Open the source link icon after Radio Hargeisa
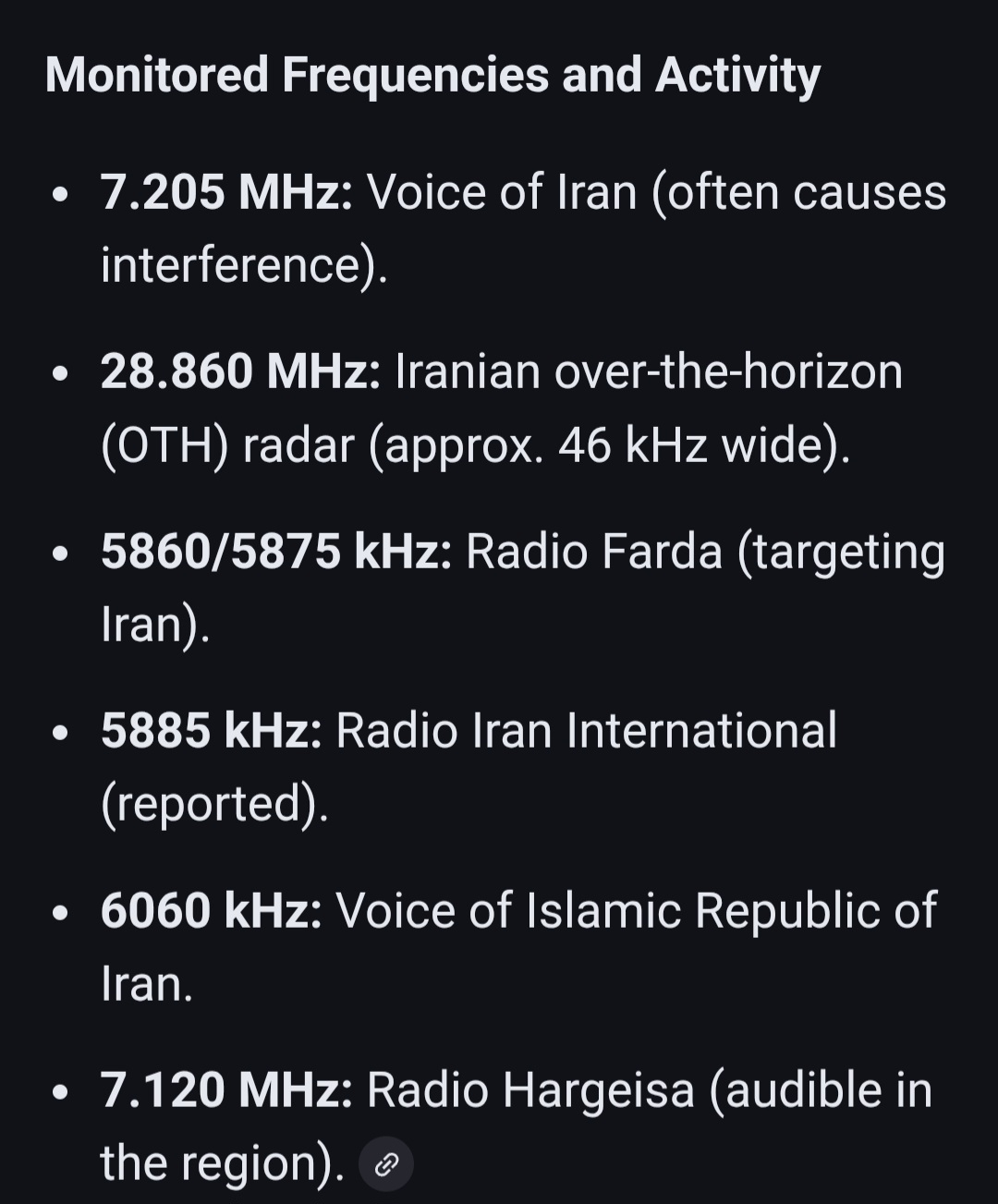Viewport: 998px width, 1204px height. pos(385,1164)
